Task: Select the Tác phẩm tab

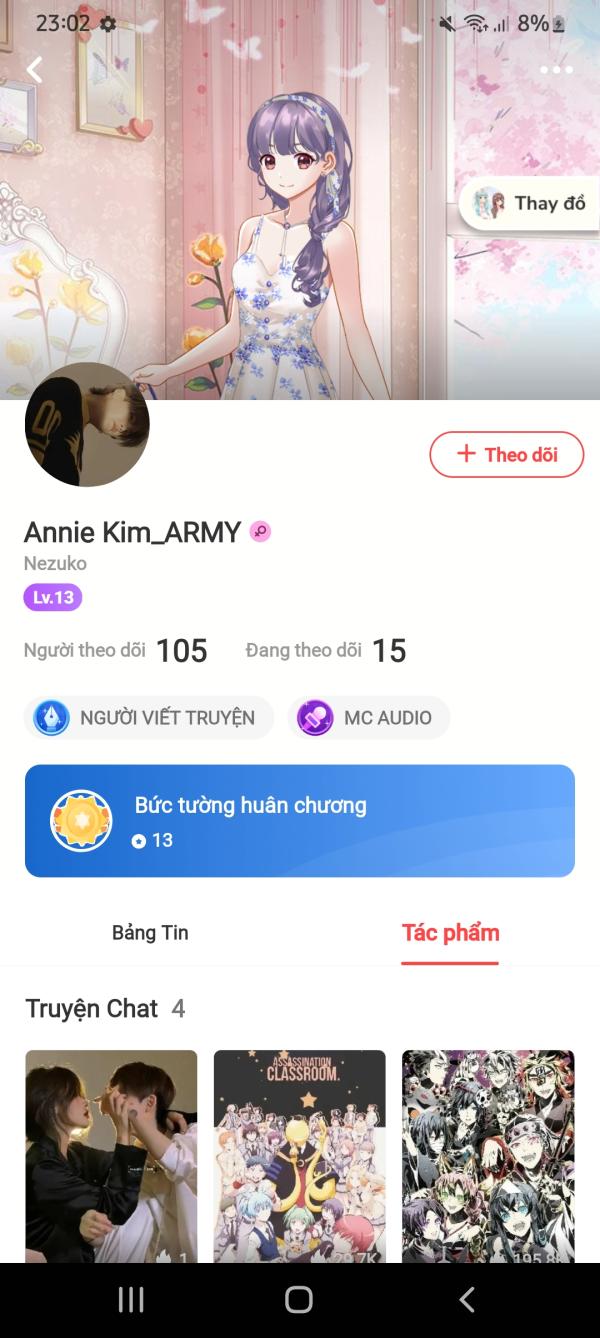Action: [x=450, y=933]
